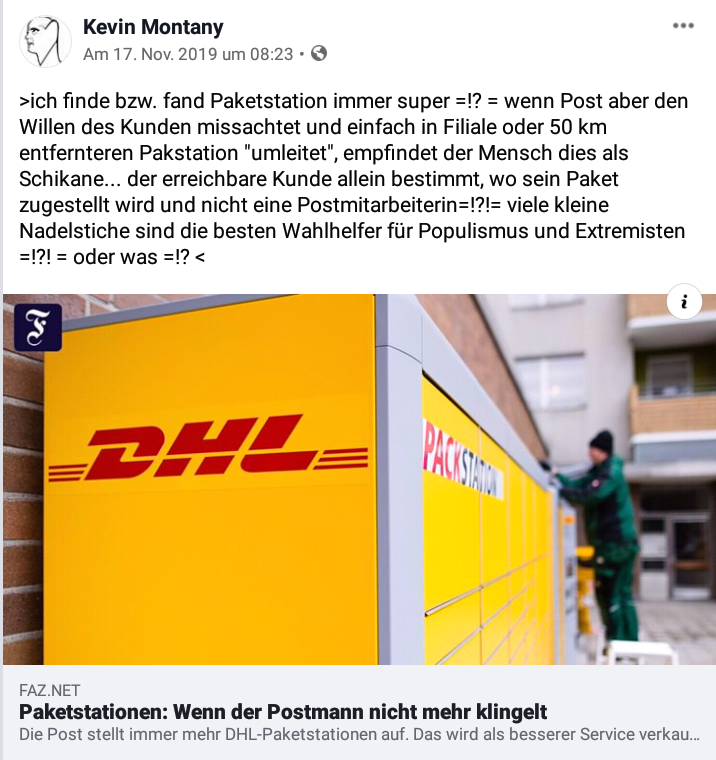716x760 pixels.
Task: Open the post's three-dot options menu
Action: (683, 27)
